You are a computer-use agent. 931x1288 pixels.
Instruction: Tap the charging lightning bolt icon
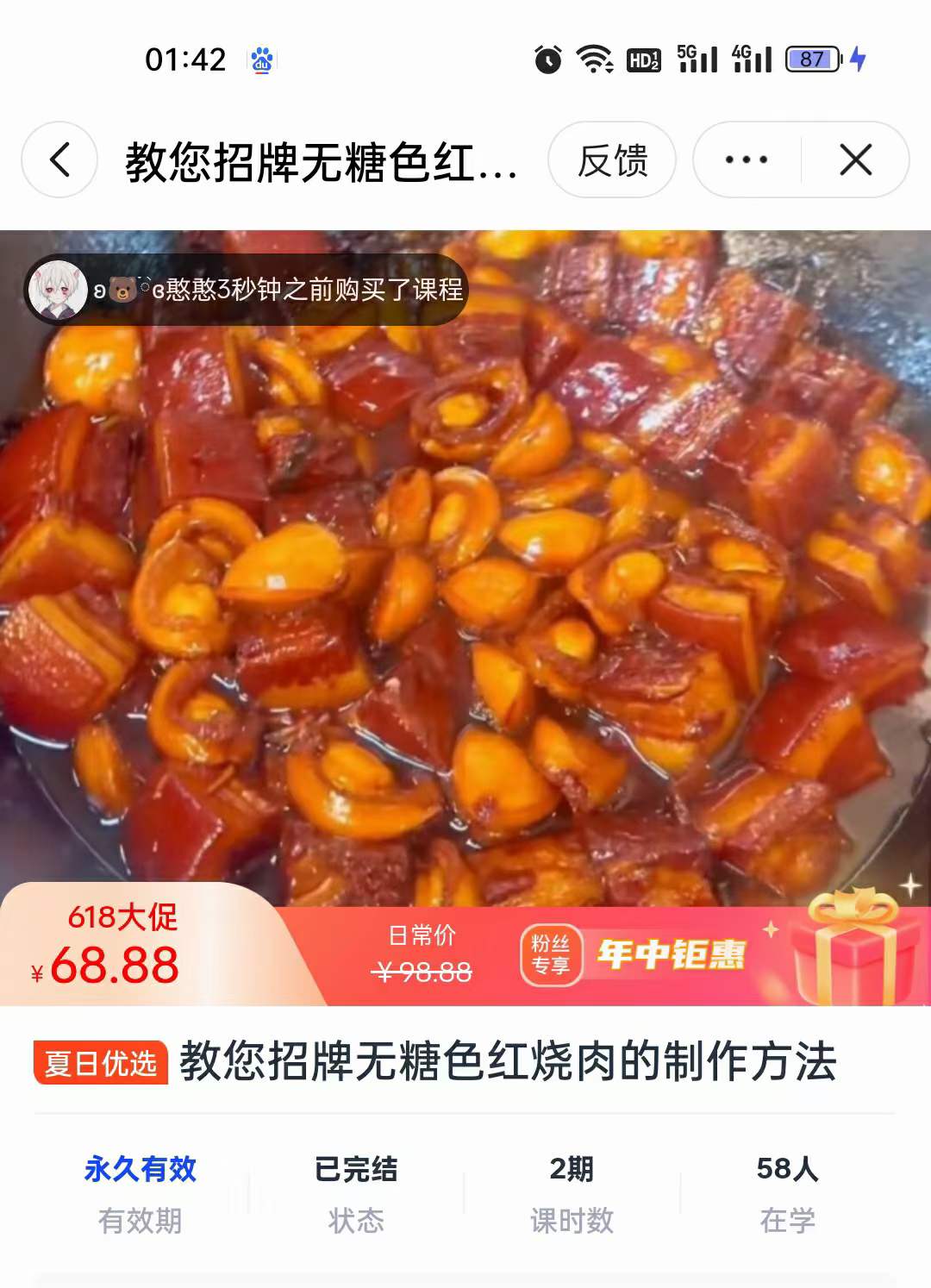coord(858,60)
